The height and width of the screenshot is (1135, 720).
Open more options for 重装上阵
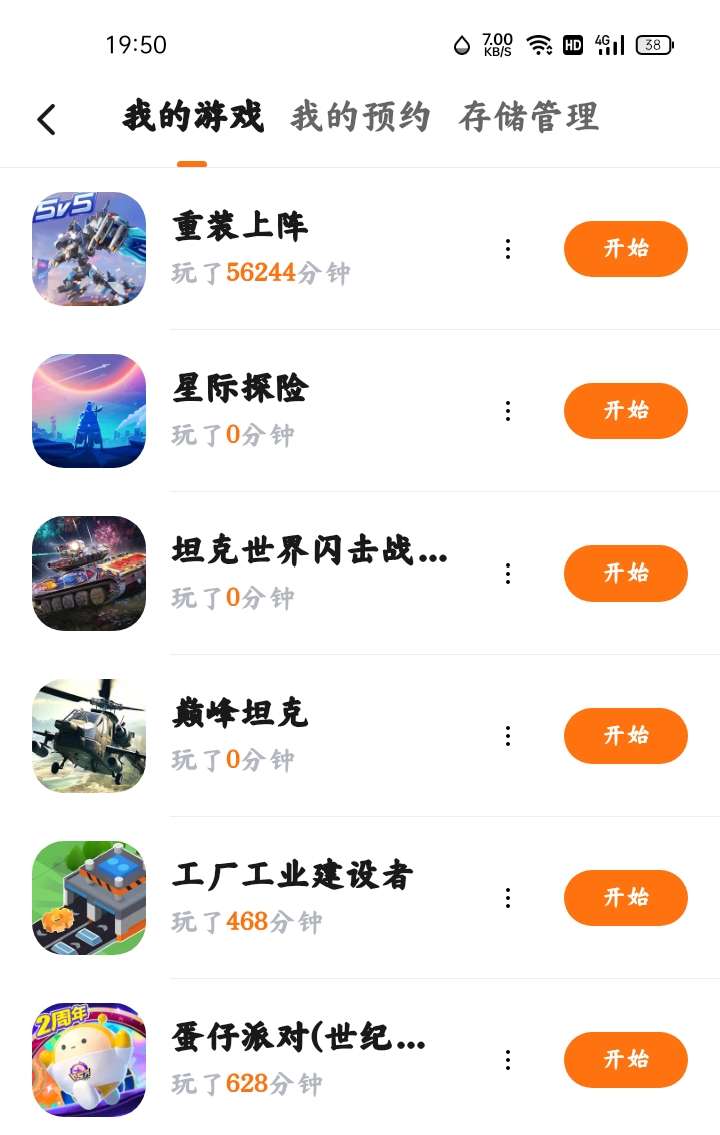[508, 249]
